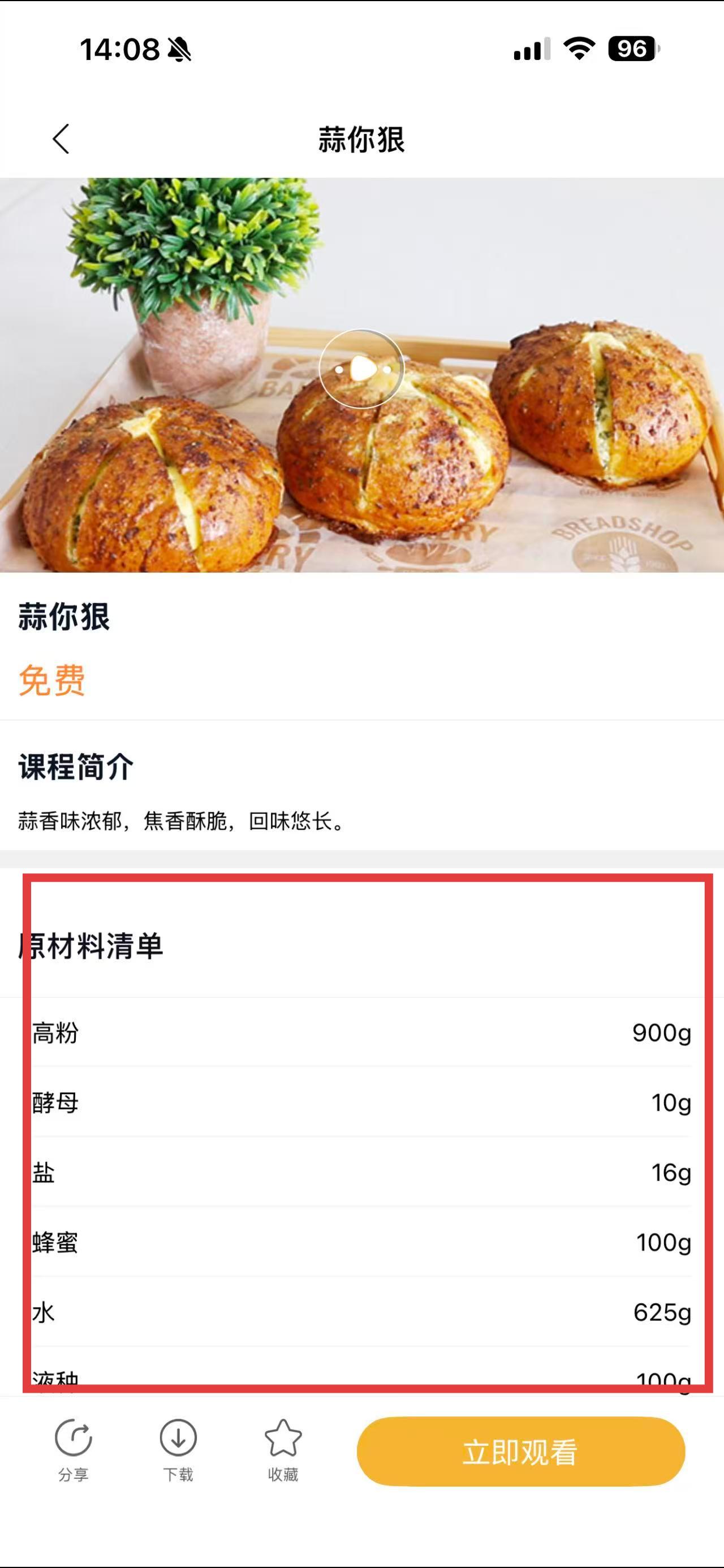Play the garlic bread course video
This screenshot has height=1568, width=724.
(361, 369)
